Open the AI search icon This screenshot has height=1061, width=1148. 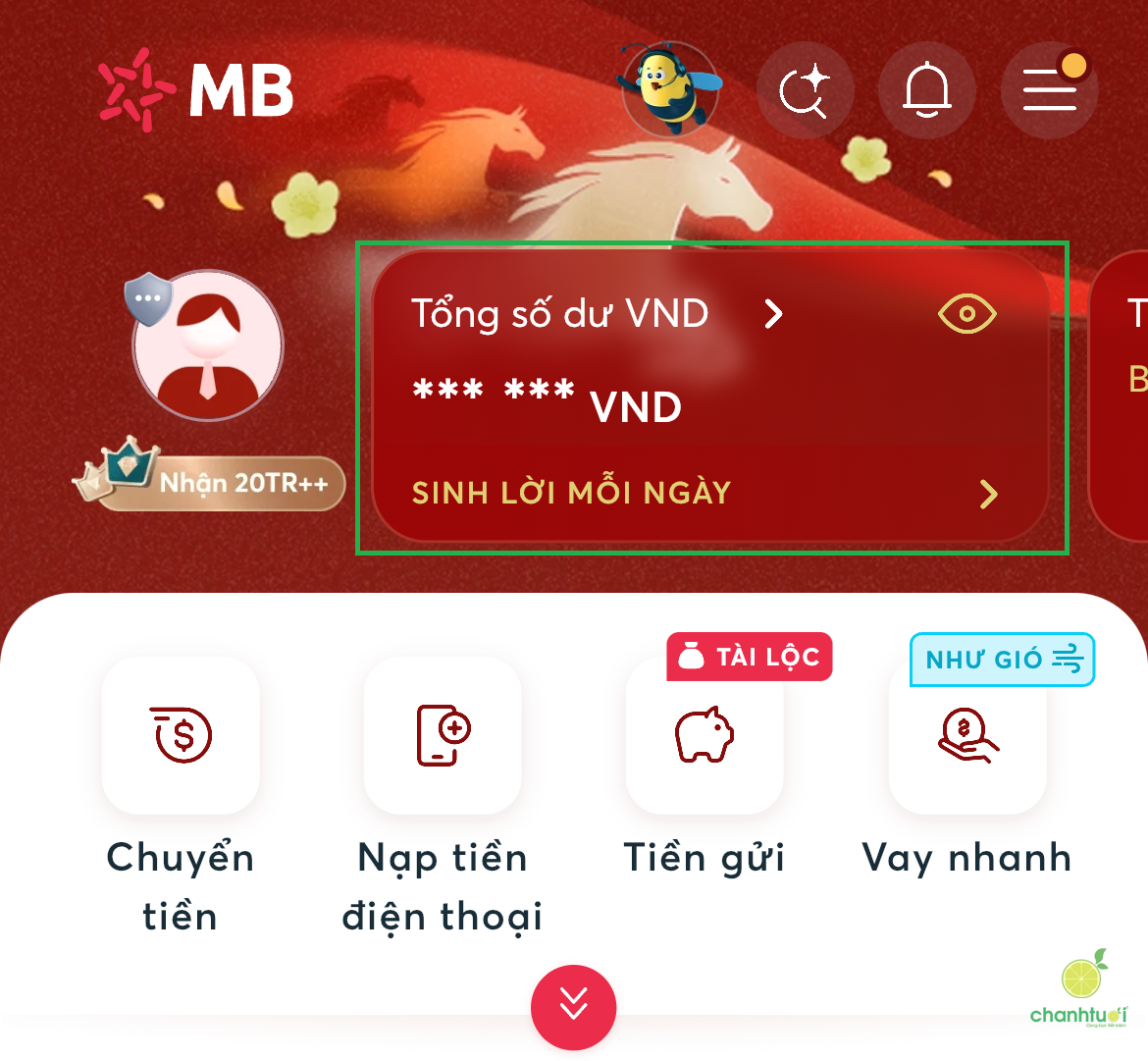point(805,90)
